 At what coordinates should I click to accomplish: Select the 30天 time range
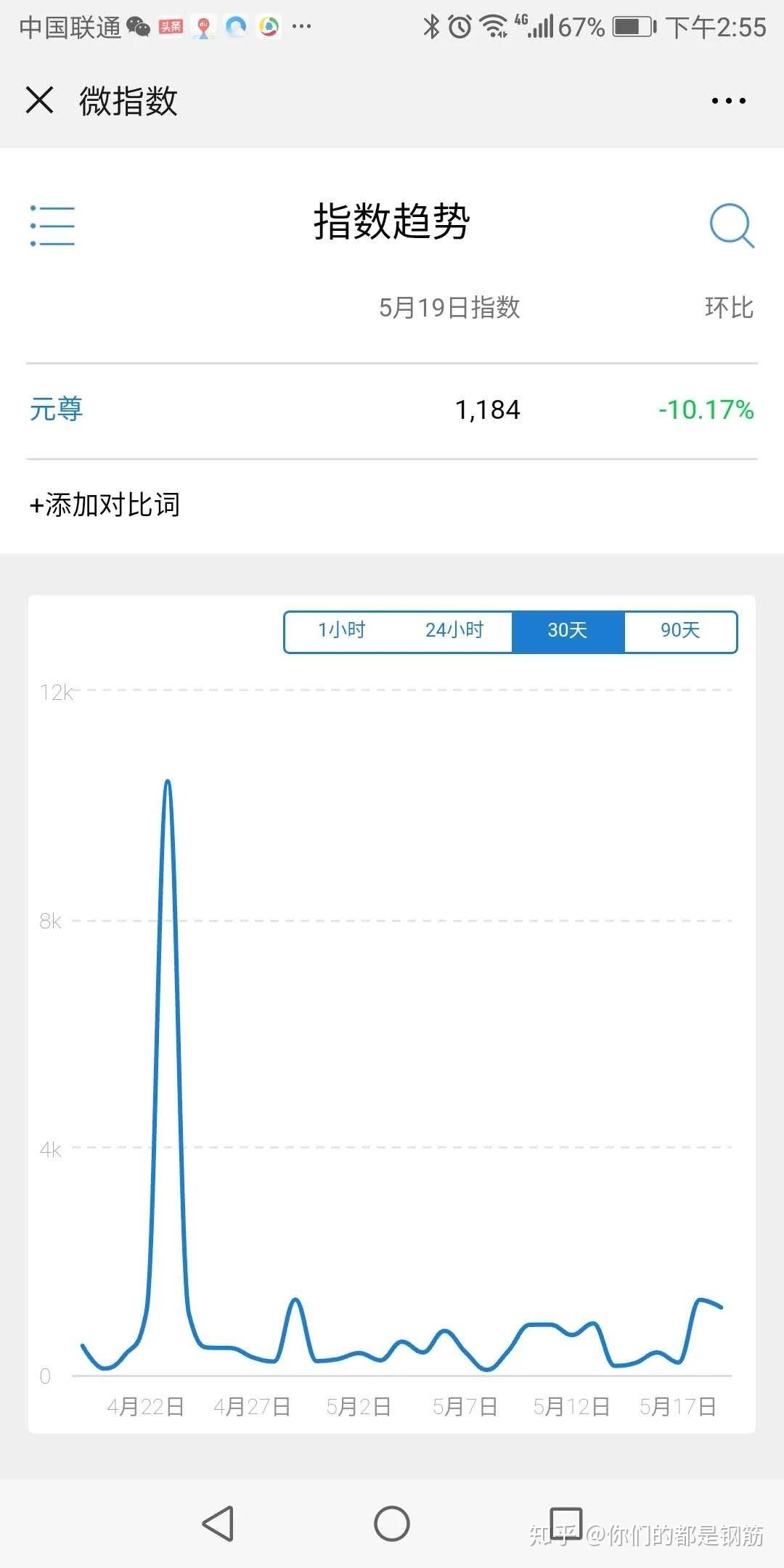(x=568, y=630)
